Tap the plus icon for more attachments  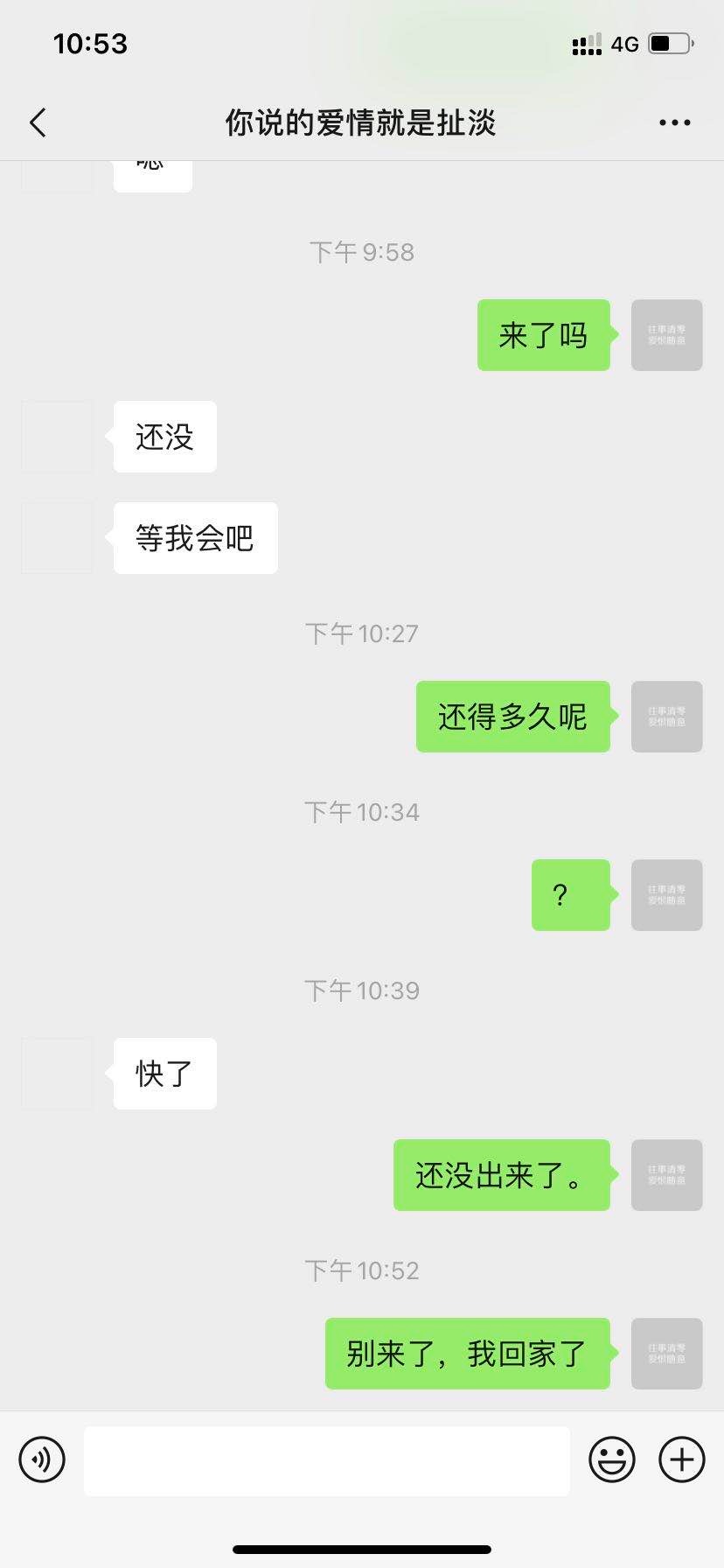coord(680,1459)
